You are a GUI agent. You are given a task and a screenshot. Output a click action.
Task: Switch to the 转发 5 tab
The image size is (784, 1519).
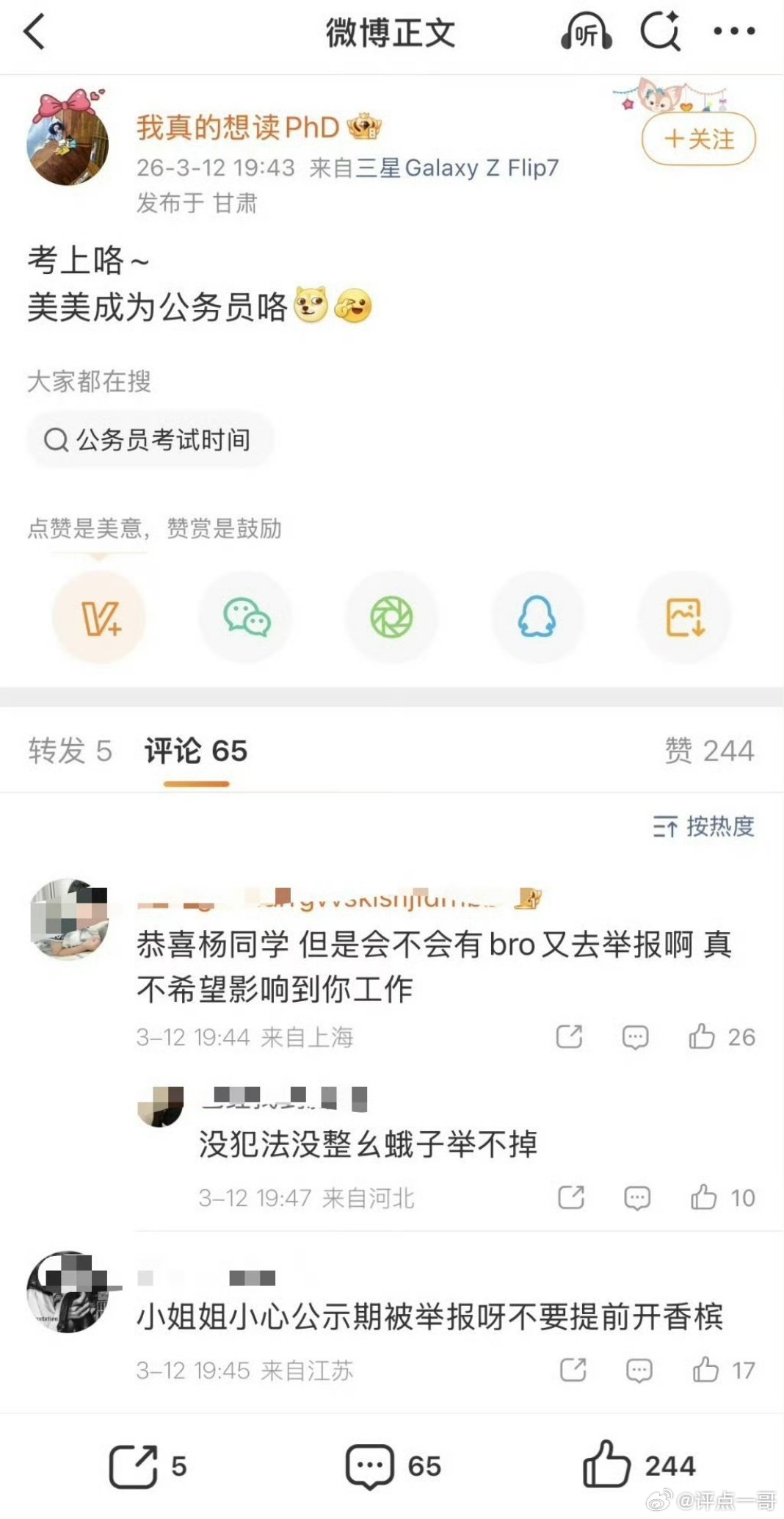tap(70, 751)
